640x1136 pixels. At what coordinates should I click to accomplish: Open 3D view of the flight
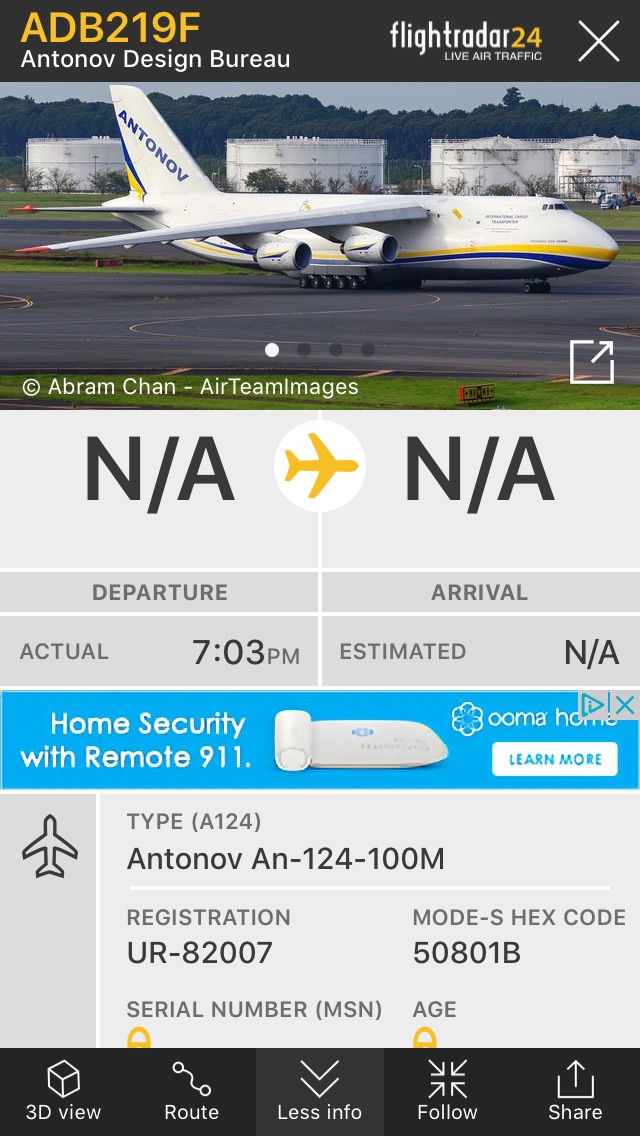pos(63,1092)
